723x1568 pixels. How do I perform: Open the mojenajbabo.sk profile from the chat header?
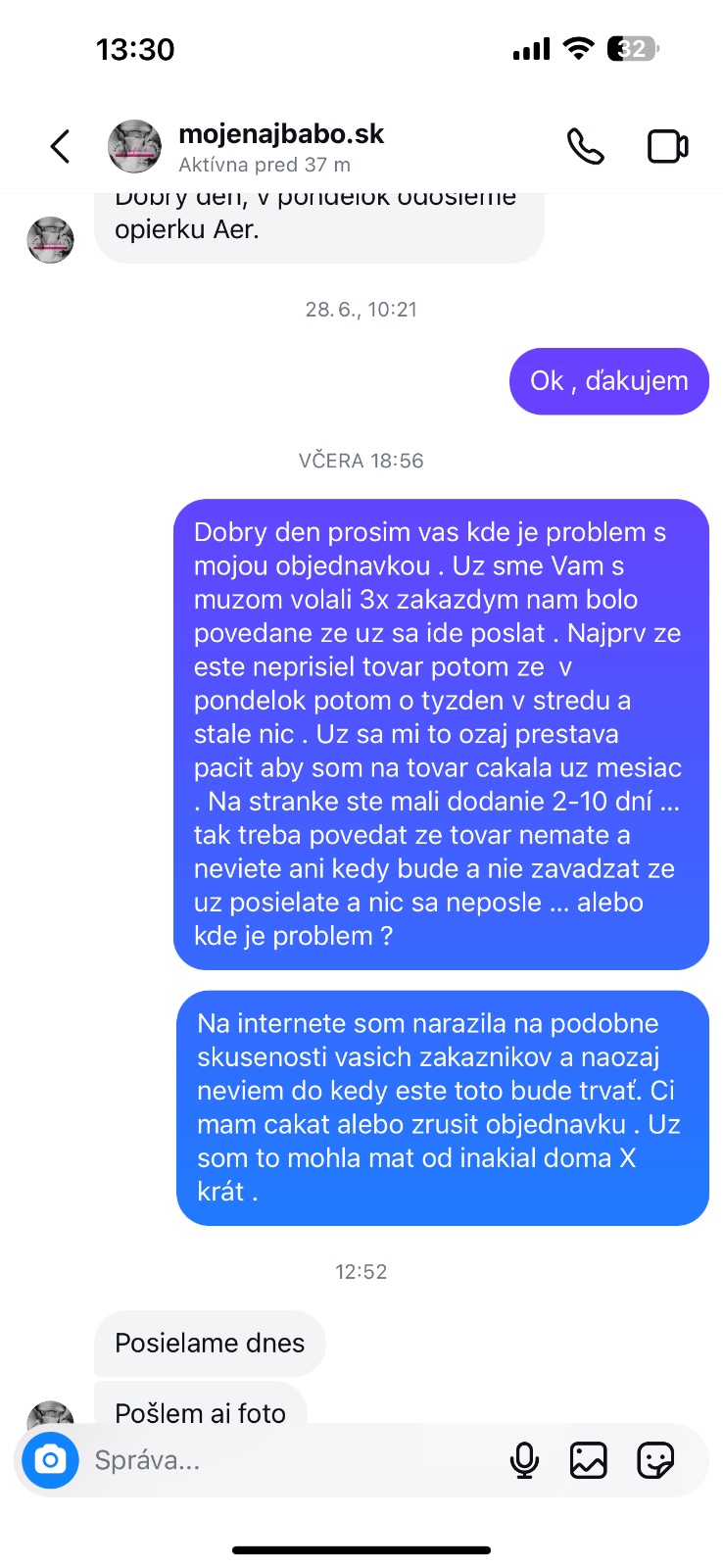tap(280, 147)
